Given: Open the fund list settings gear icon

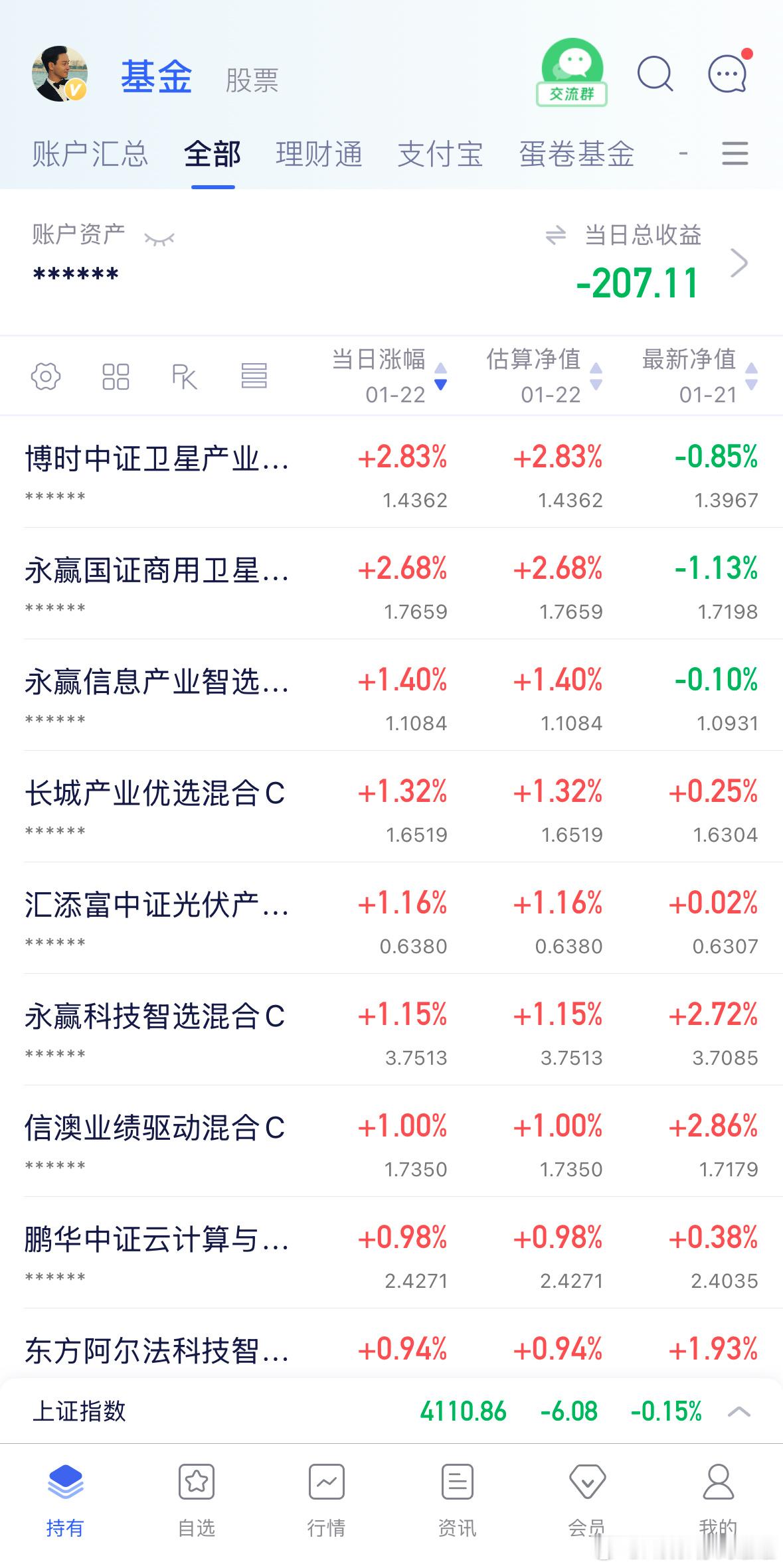Looking at the screenshot, I should [x=44, y=376].
